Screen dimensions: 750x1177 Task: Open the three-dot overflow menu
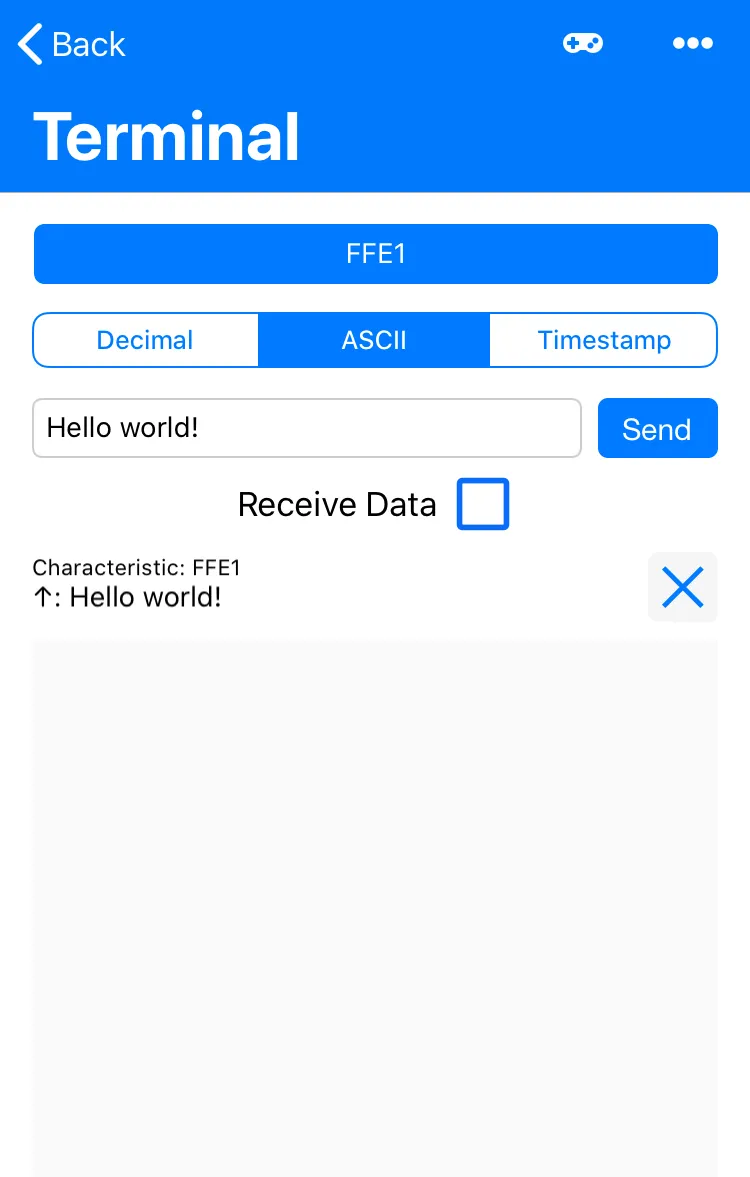tap(692, 43)
